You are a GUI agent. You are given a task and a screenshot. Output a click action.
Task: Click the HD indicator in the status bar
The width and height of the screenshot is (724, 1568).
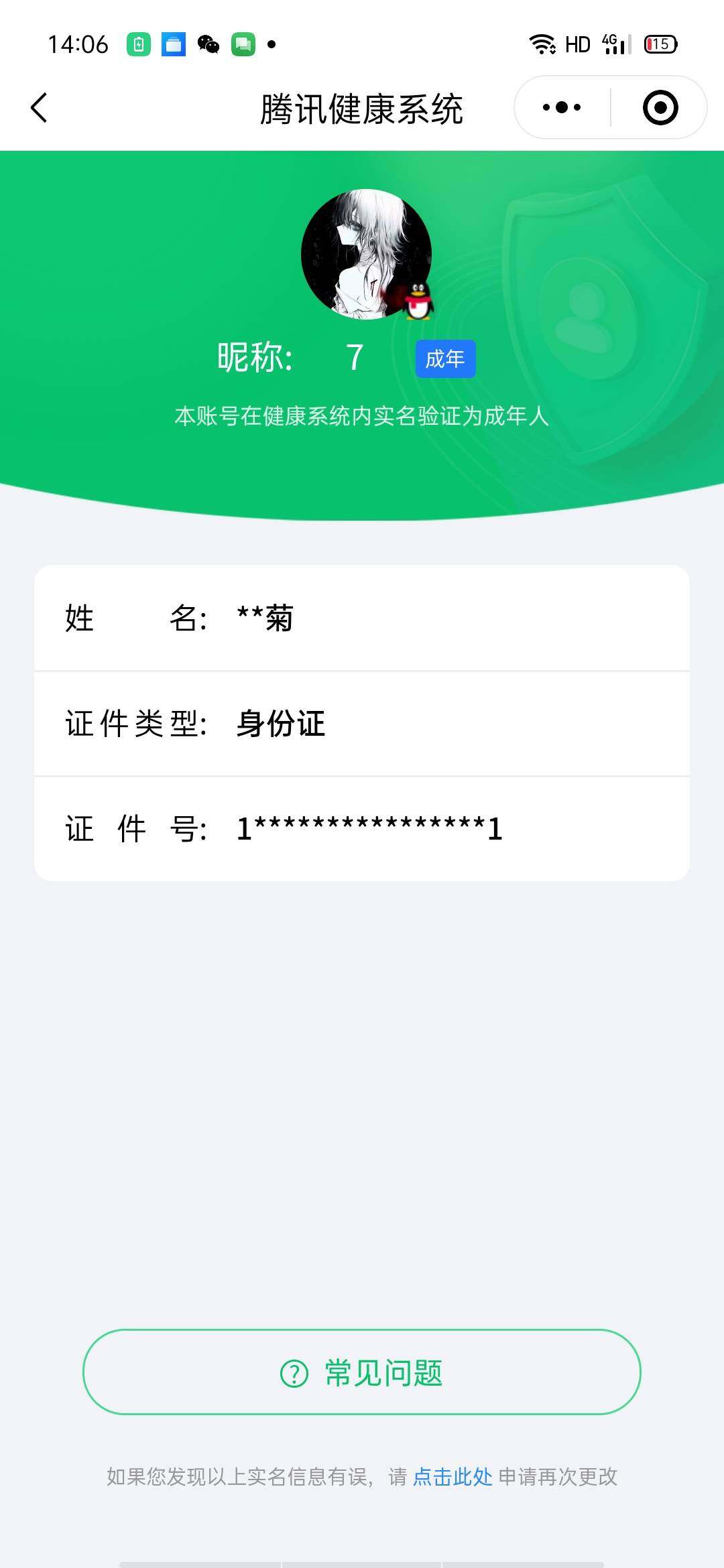(x=577, y=43)
